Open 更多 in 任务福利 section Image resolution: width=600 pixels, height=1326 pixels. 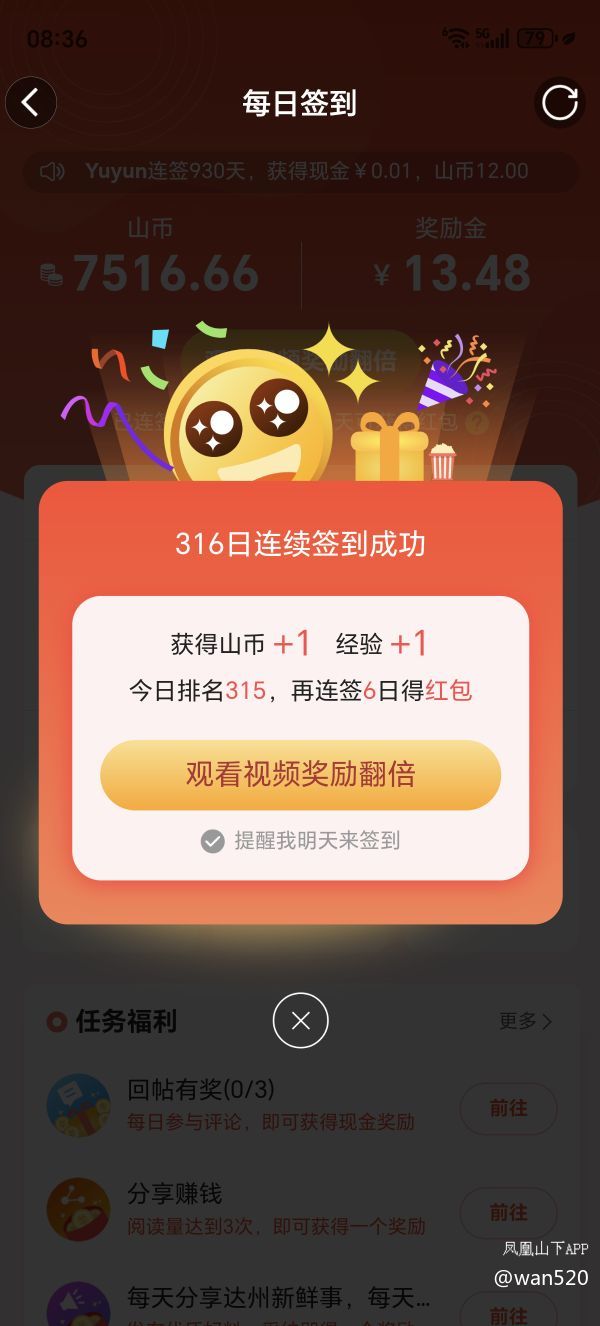click(525, 1021)
